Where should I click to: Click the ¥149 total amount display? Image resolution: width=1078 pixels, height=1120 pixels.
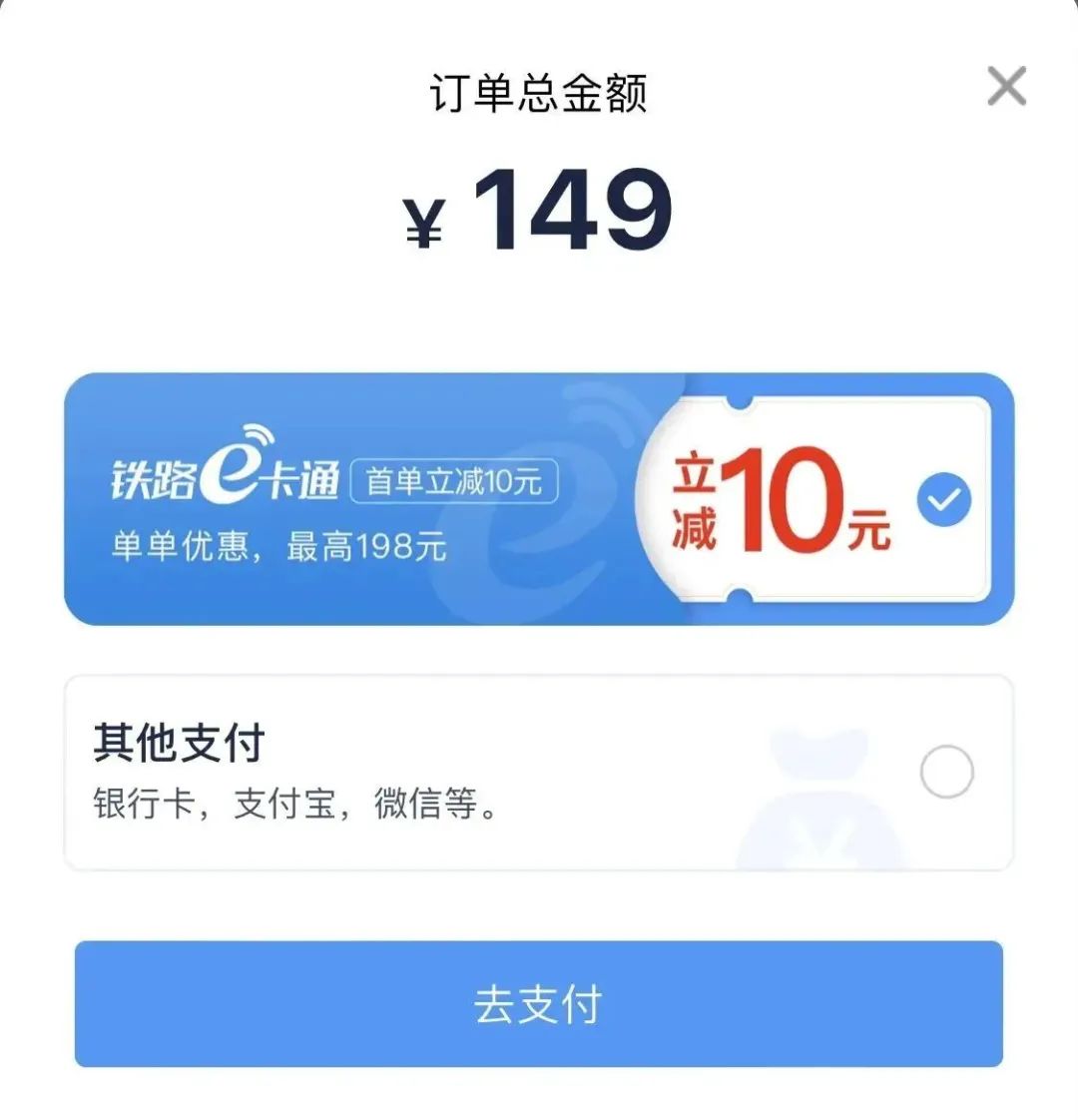(x=539, y=210)
